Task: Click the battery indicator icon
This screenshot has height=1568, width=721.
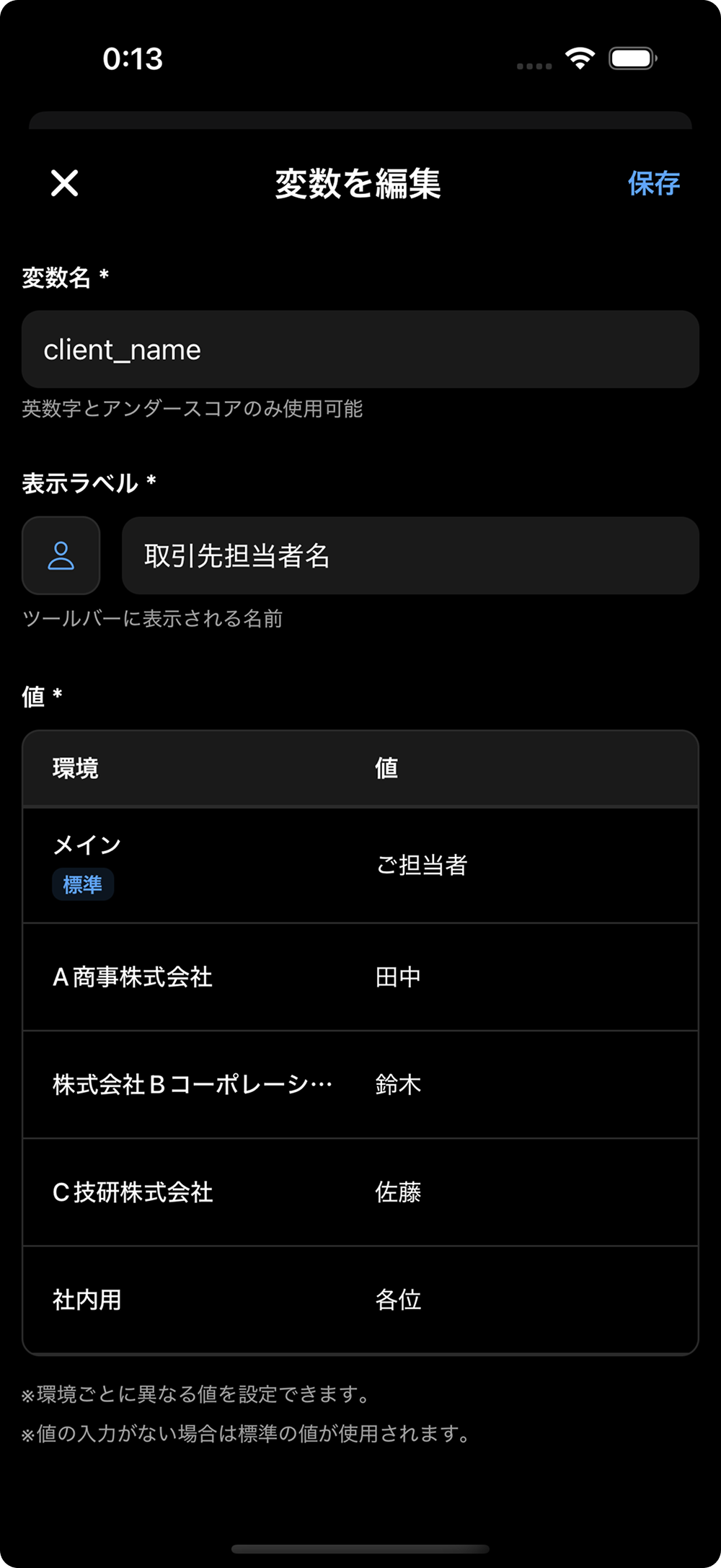Action: pos(632,58)
